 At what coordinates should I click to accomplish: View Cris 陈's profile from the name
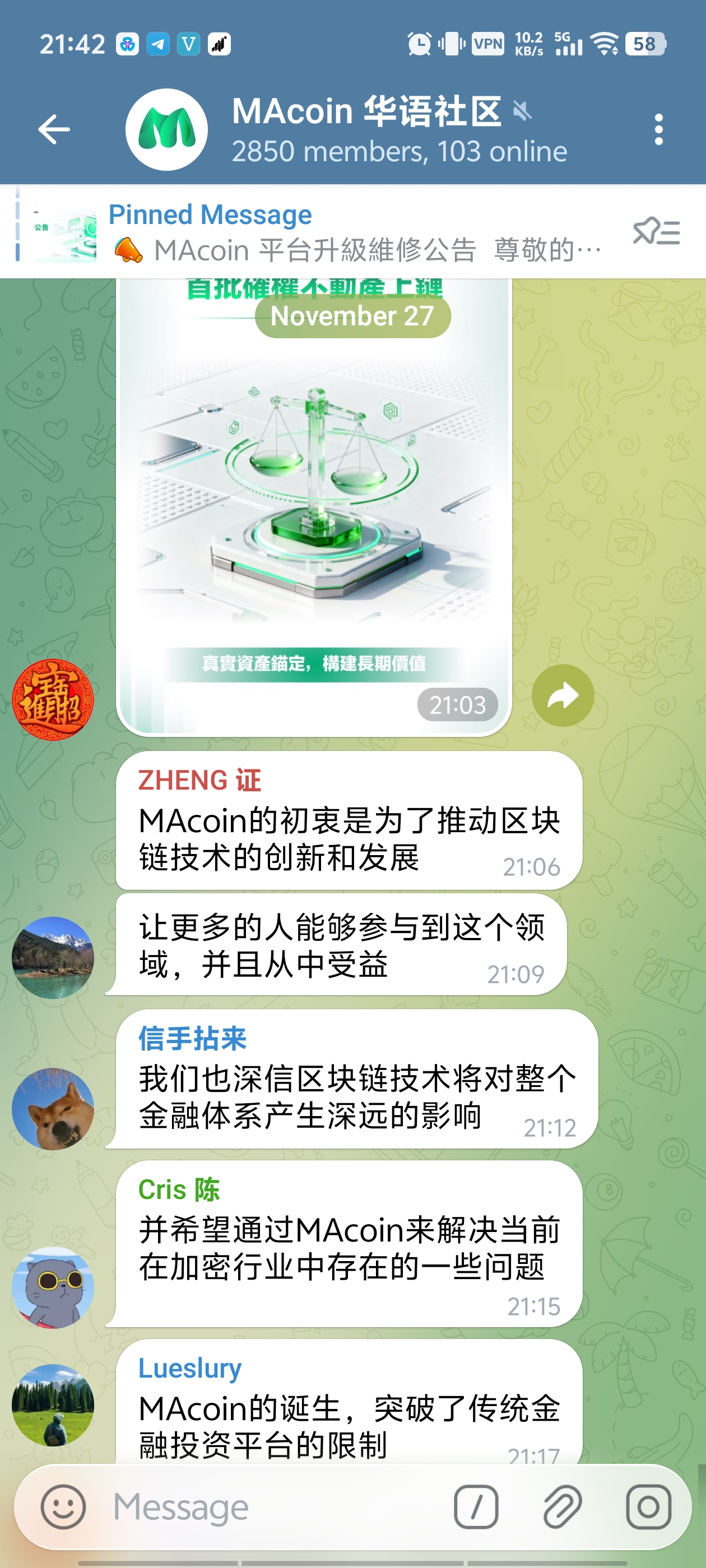179,1189
